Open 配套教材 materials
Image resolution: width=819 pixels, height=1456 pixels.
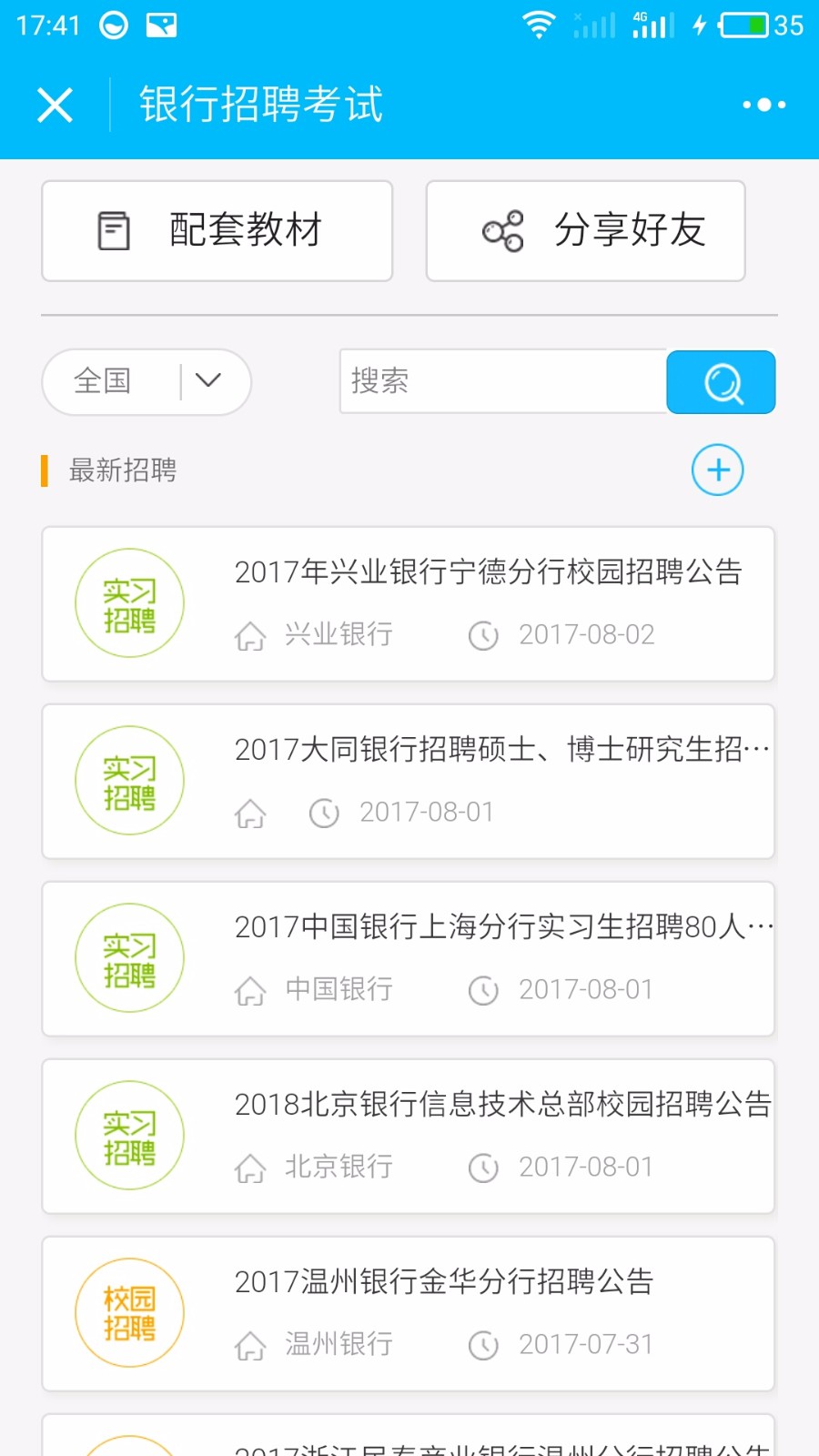coord(217,230)
